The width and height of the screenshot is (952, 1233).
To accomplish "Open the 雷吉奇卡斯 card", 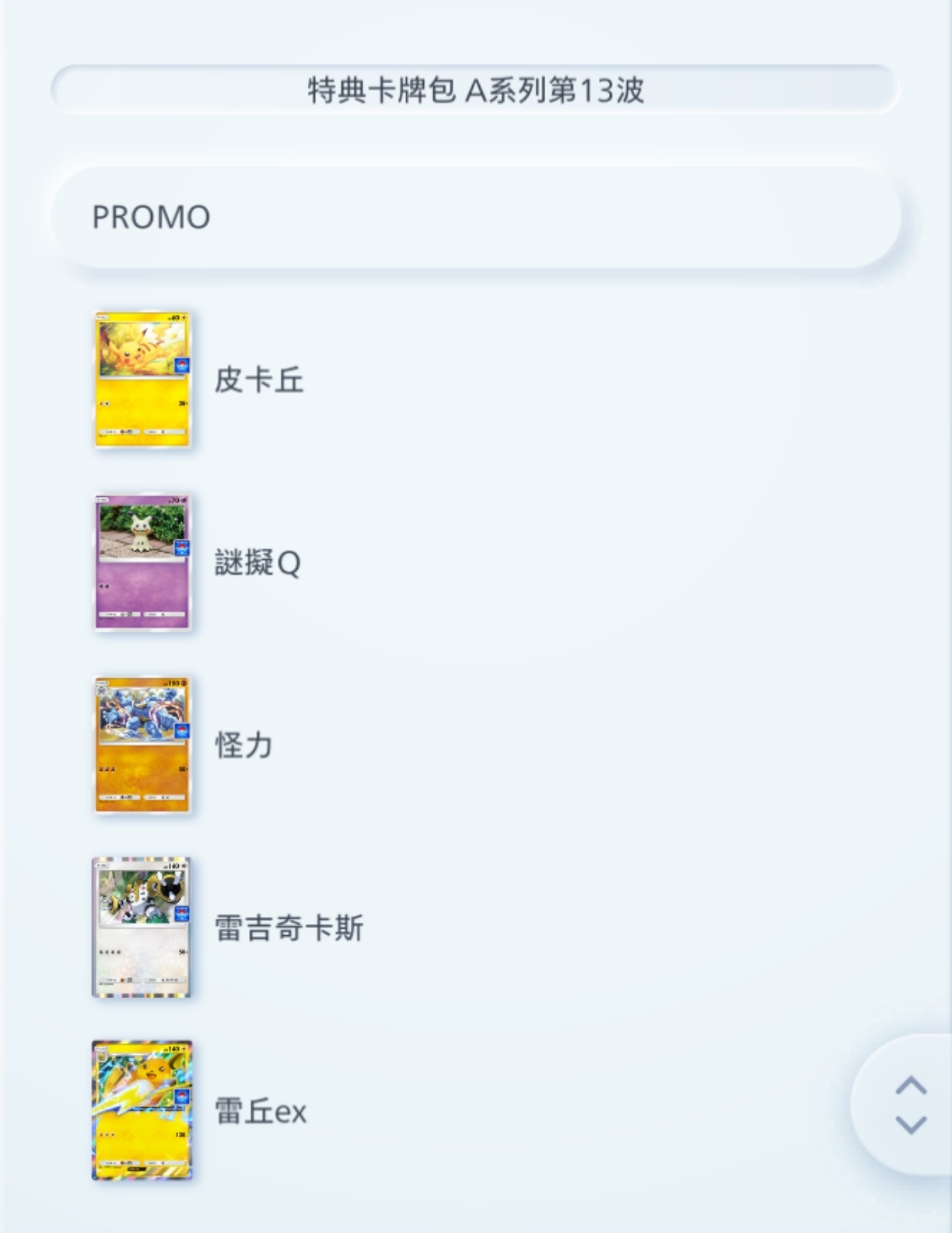I will click(142, 927).
